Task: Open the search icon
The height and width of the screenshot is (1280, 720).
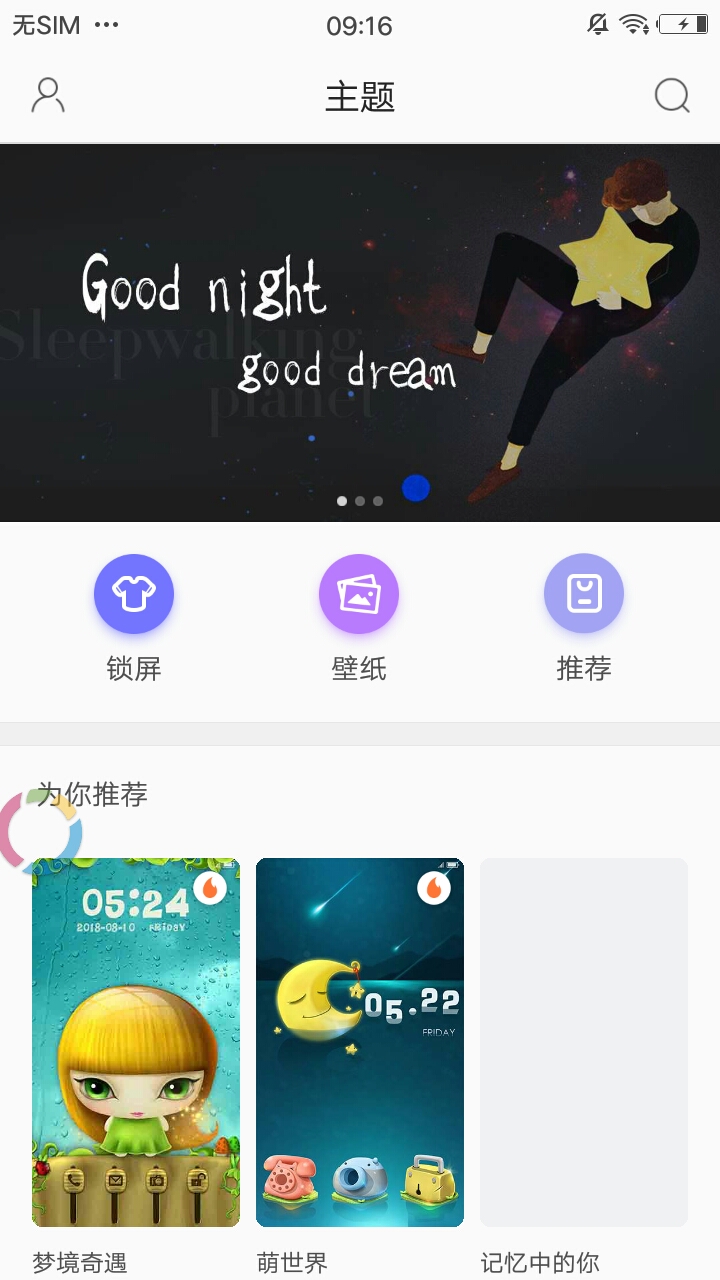Action: point(672,95)
